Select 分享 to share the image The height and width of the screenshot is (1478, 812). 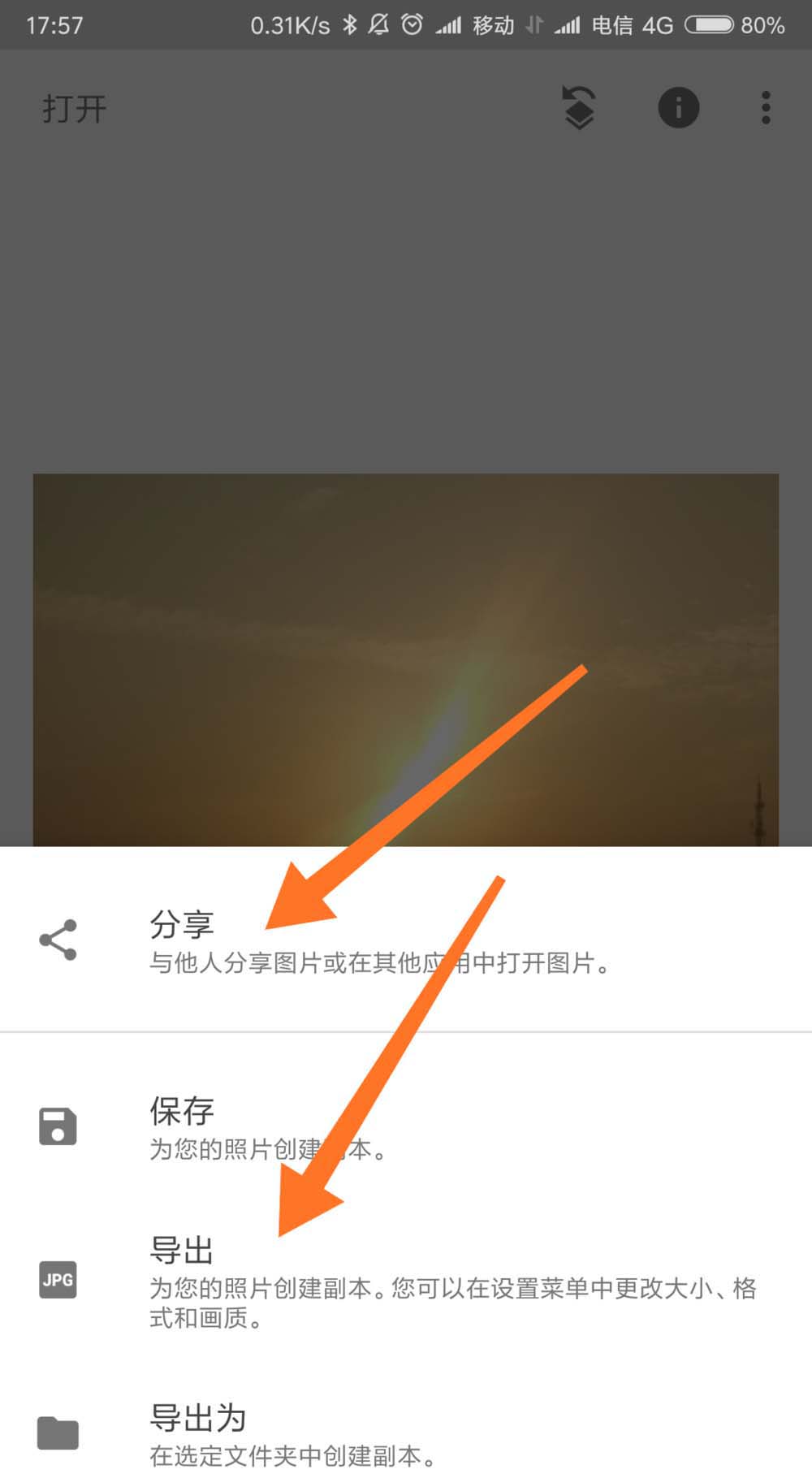click(x=325, y=940)
